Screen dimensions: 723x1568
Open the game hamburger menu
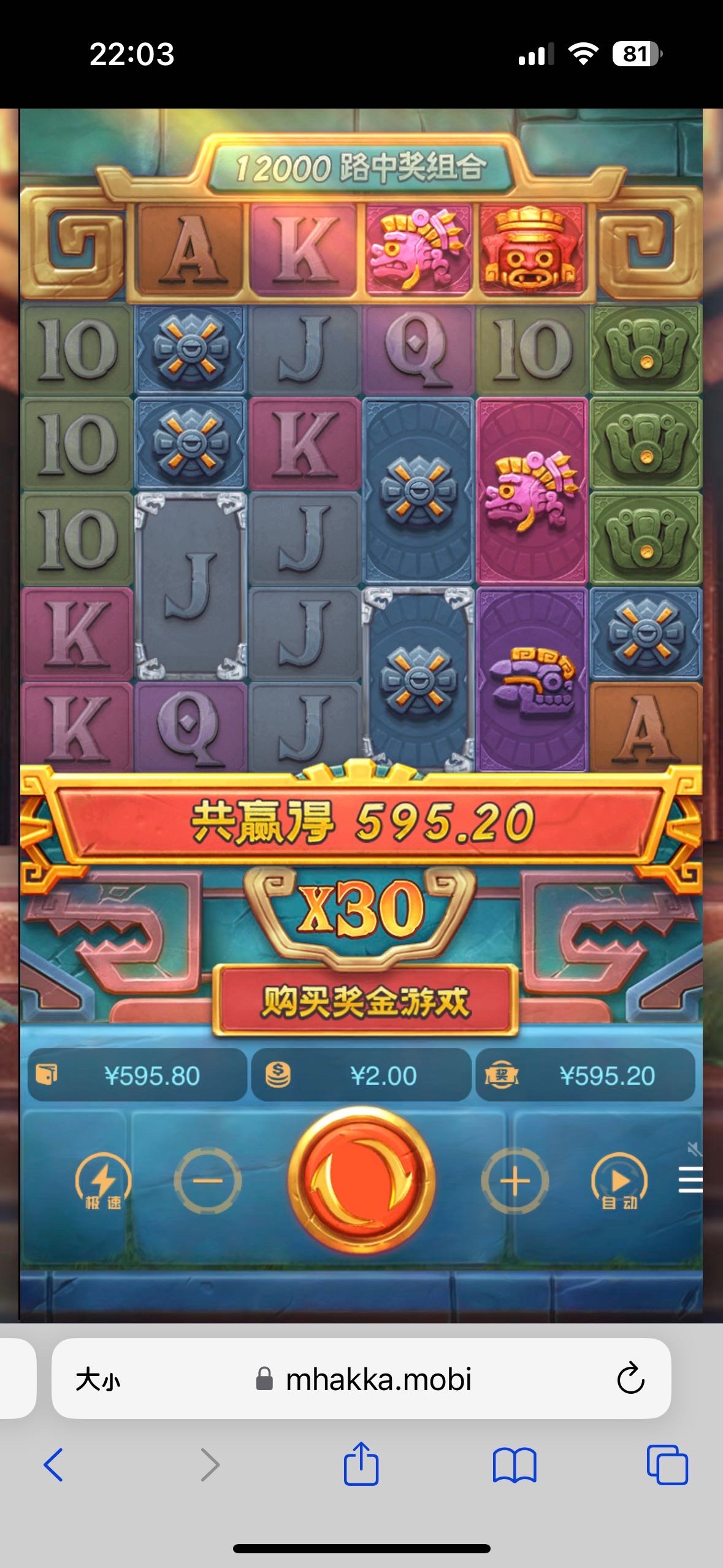(x=690, y=1180)
